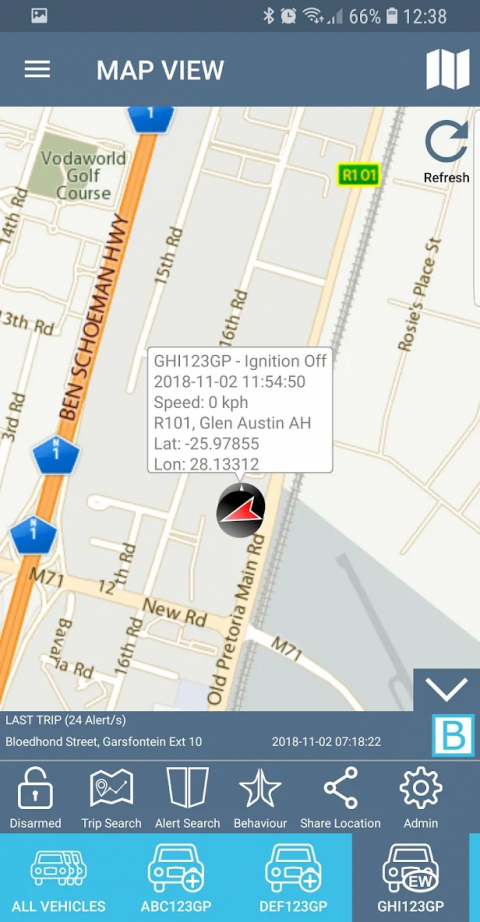
Task: Open Trip Search
Action: pos(111,797)
